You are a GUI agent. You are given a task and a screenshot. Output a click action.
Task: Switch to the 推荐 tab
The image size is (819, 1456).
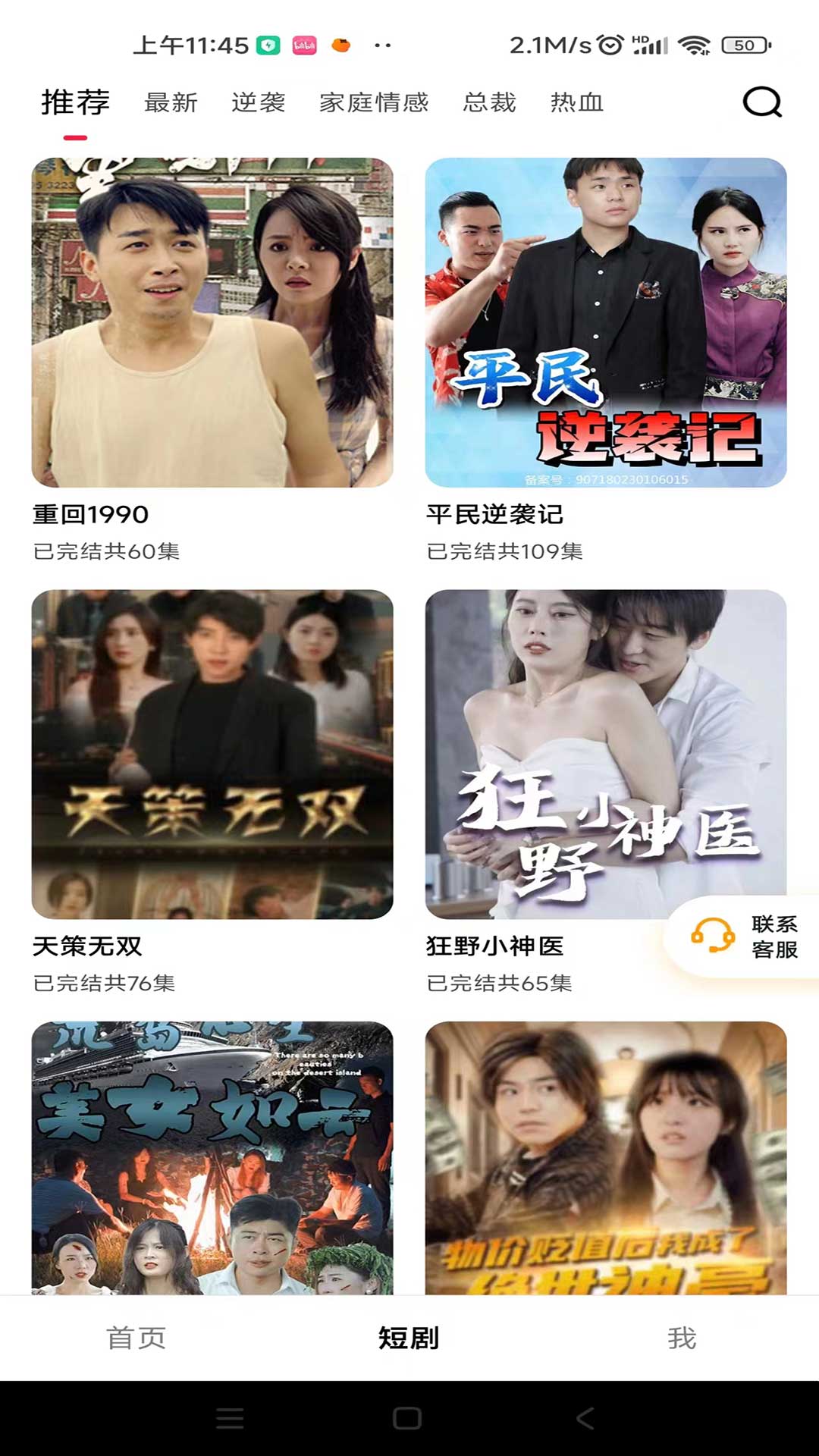coord(73,104)
